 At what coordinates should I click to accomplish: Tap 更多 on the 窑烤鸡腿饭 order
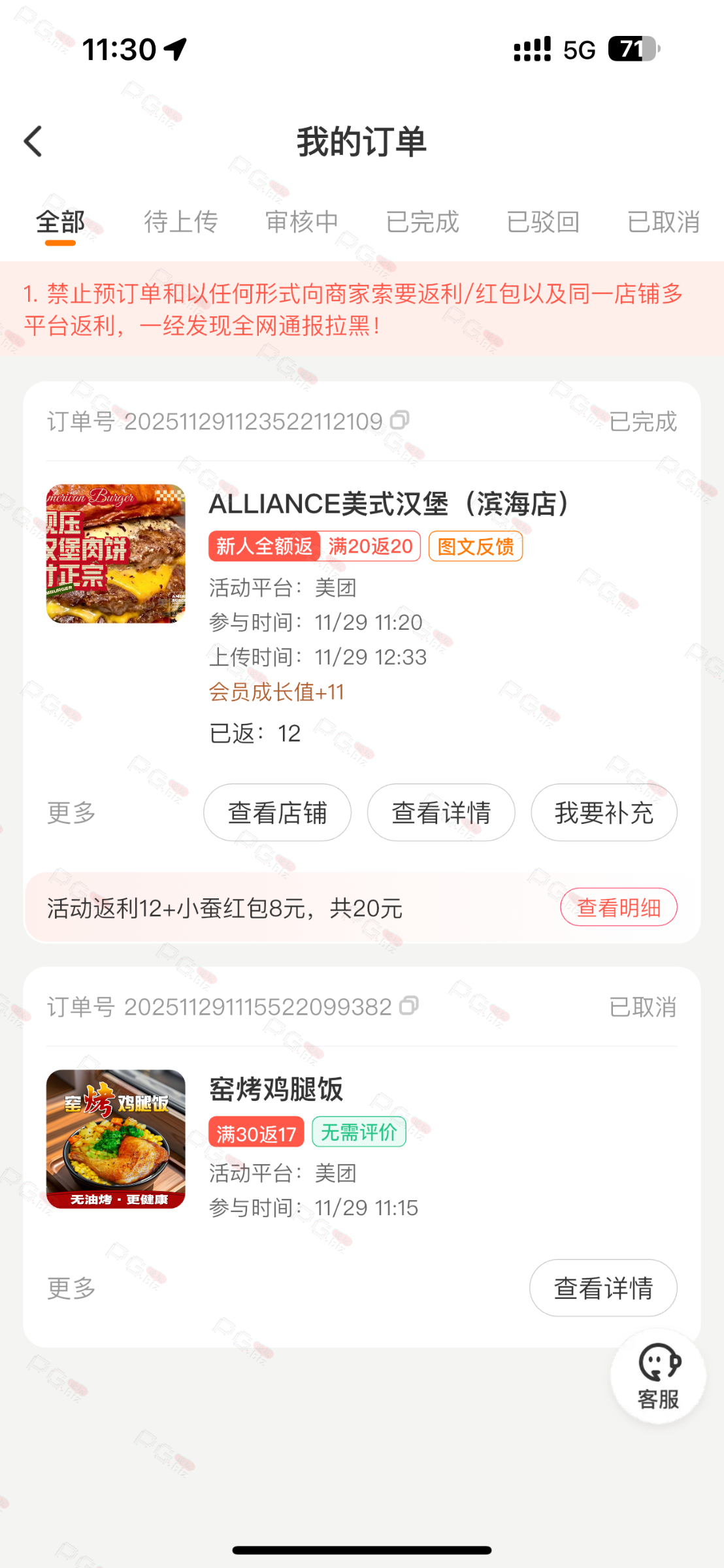pyautogui.click(x=72, y=1288)
